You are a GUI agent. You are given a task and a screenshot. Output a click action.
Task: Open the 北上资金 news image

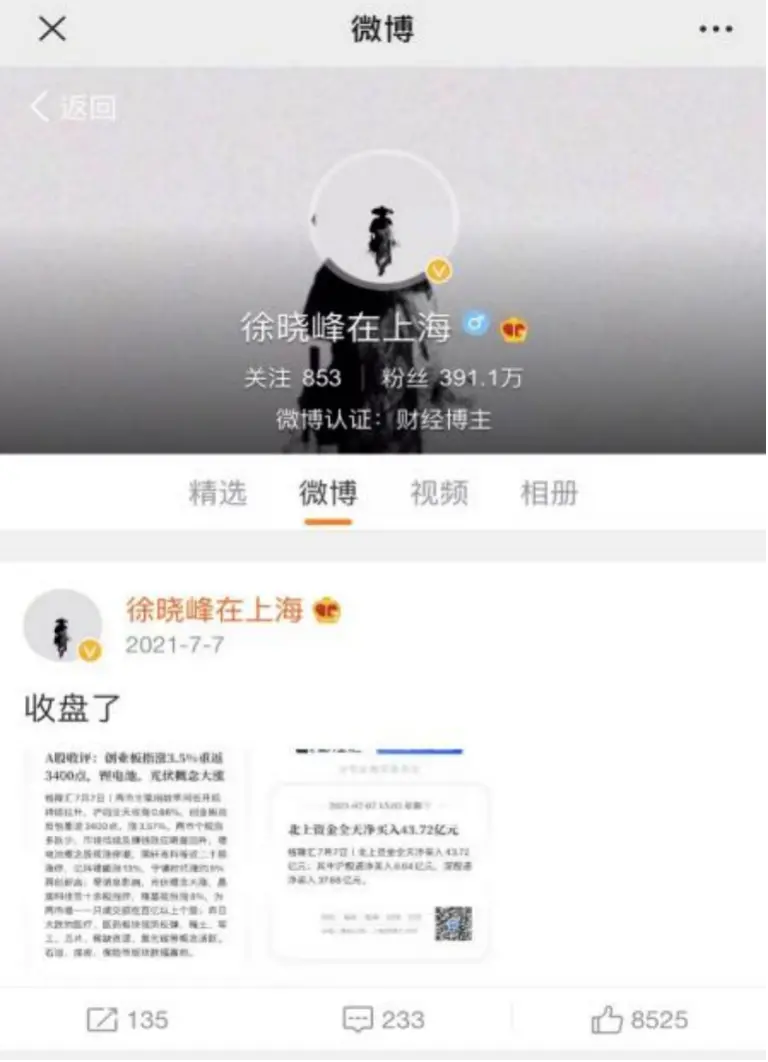[380, 854]
